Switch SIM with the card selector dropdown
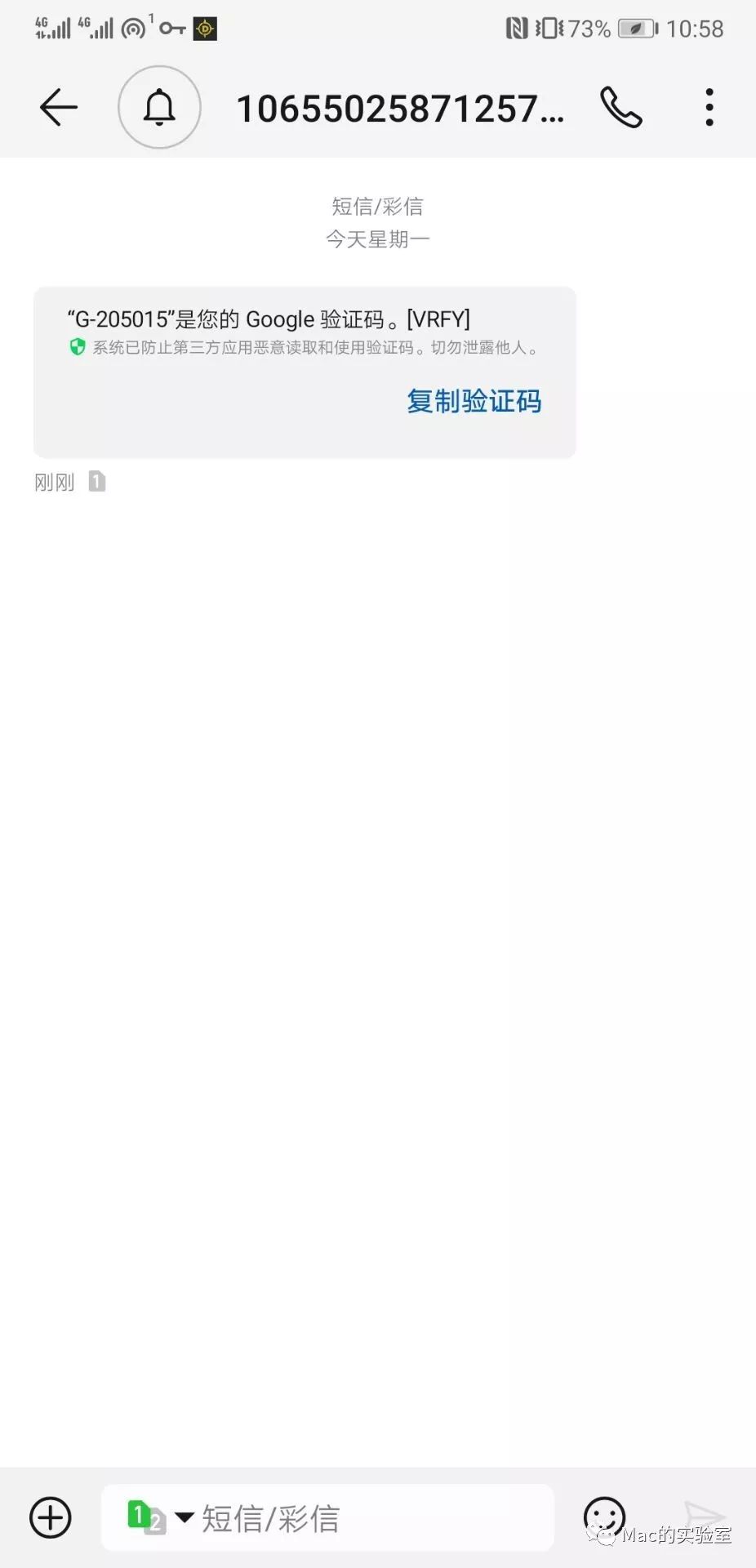Viewport: 756px width, 1568px height. [160, 1518]
